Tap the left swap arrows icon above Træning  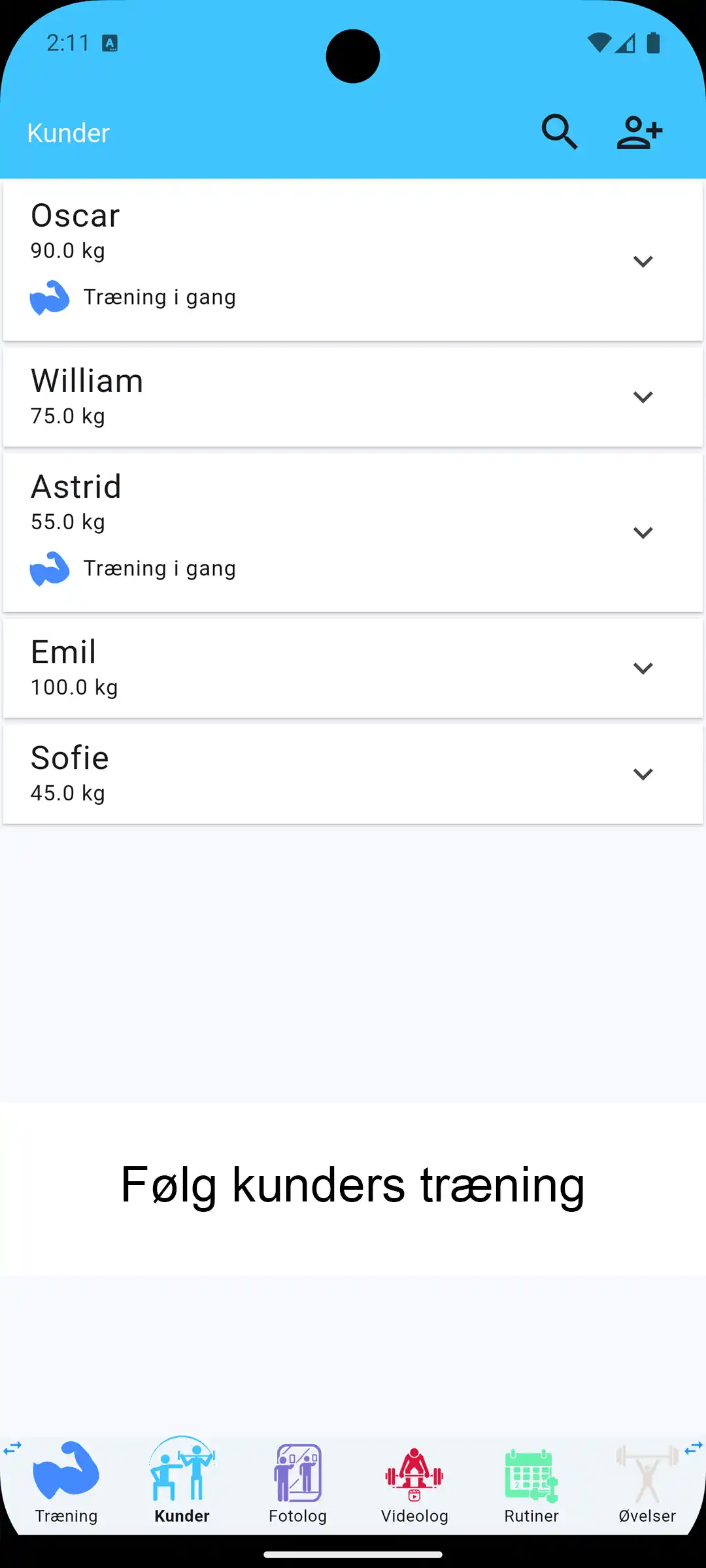pos(13,1446)
